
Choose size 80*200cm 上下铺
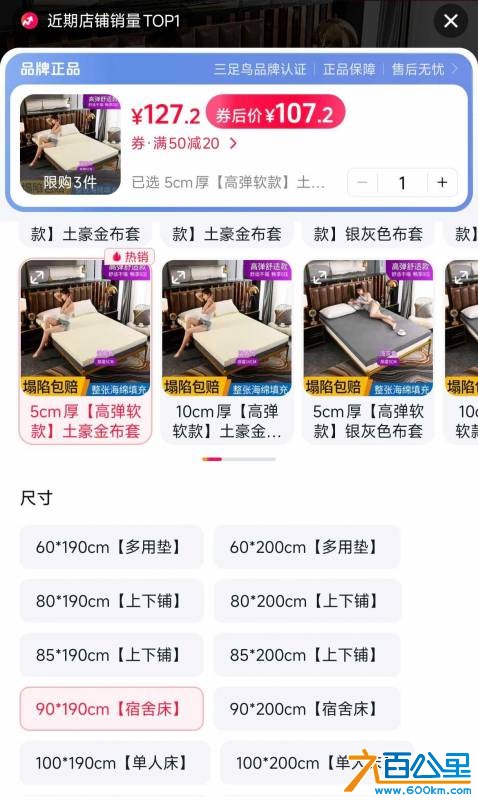(x=307, y=601)
